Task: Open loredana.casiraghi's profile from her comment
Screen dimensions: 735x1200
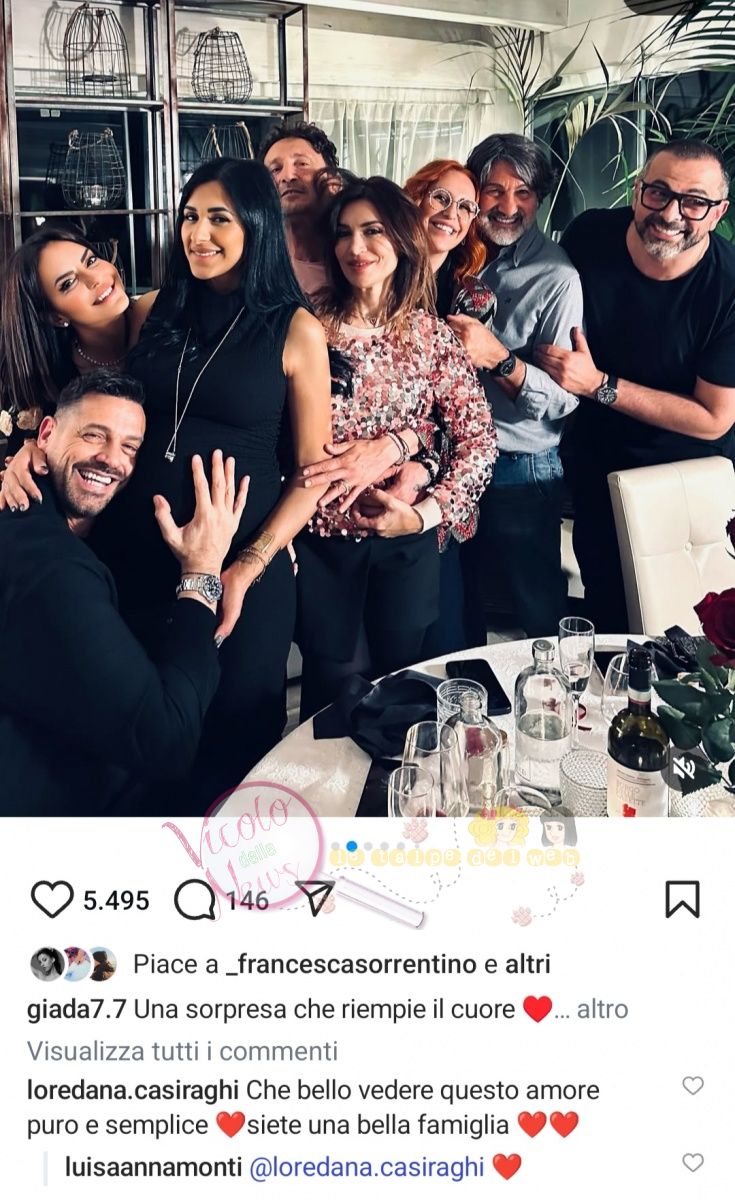Action: [132, 1090]
